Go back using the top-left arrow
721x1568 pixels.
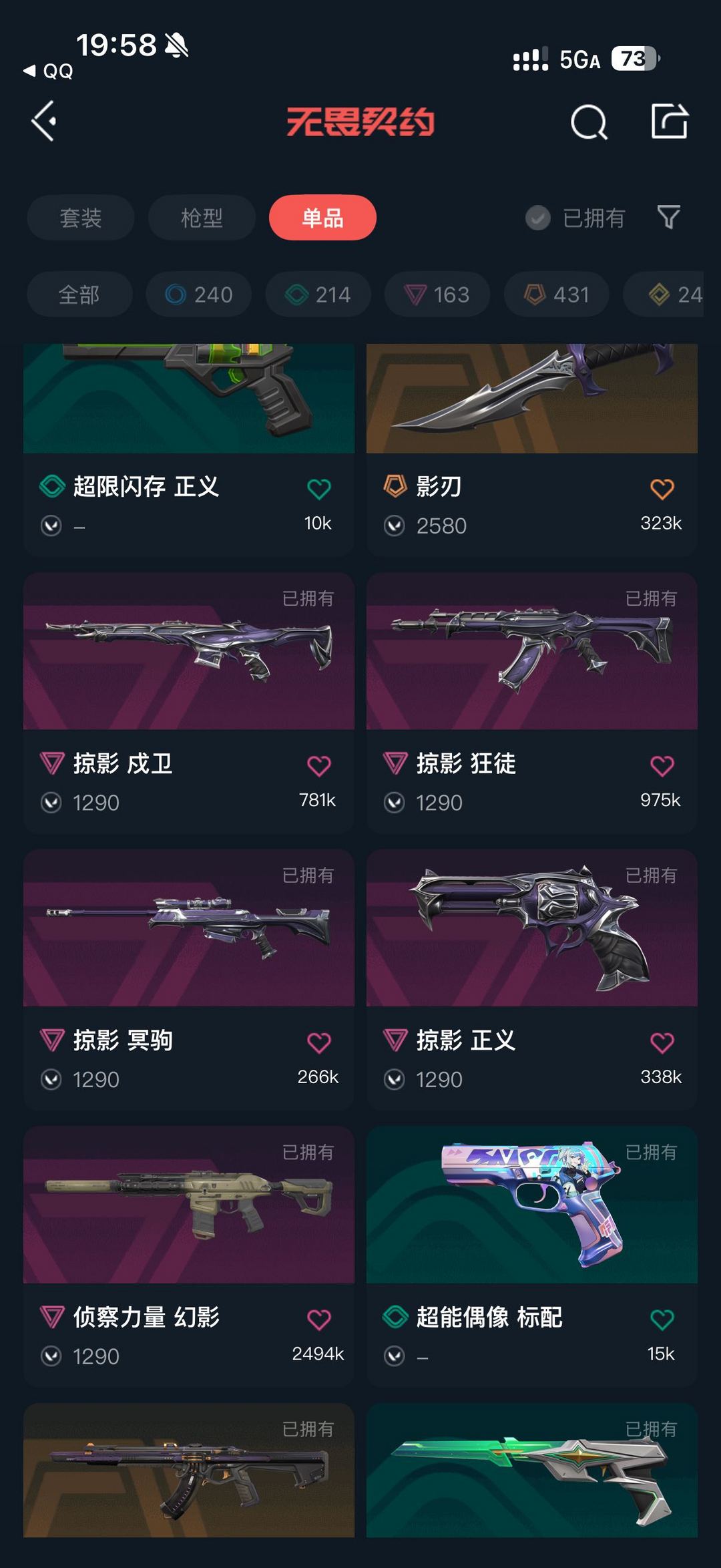click(x=44, y=122)
